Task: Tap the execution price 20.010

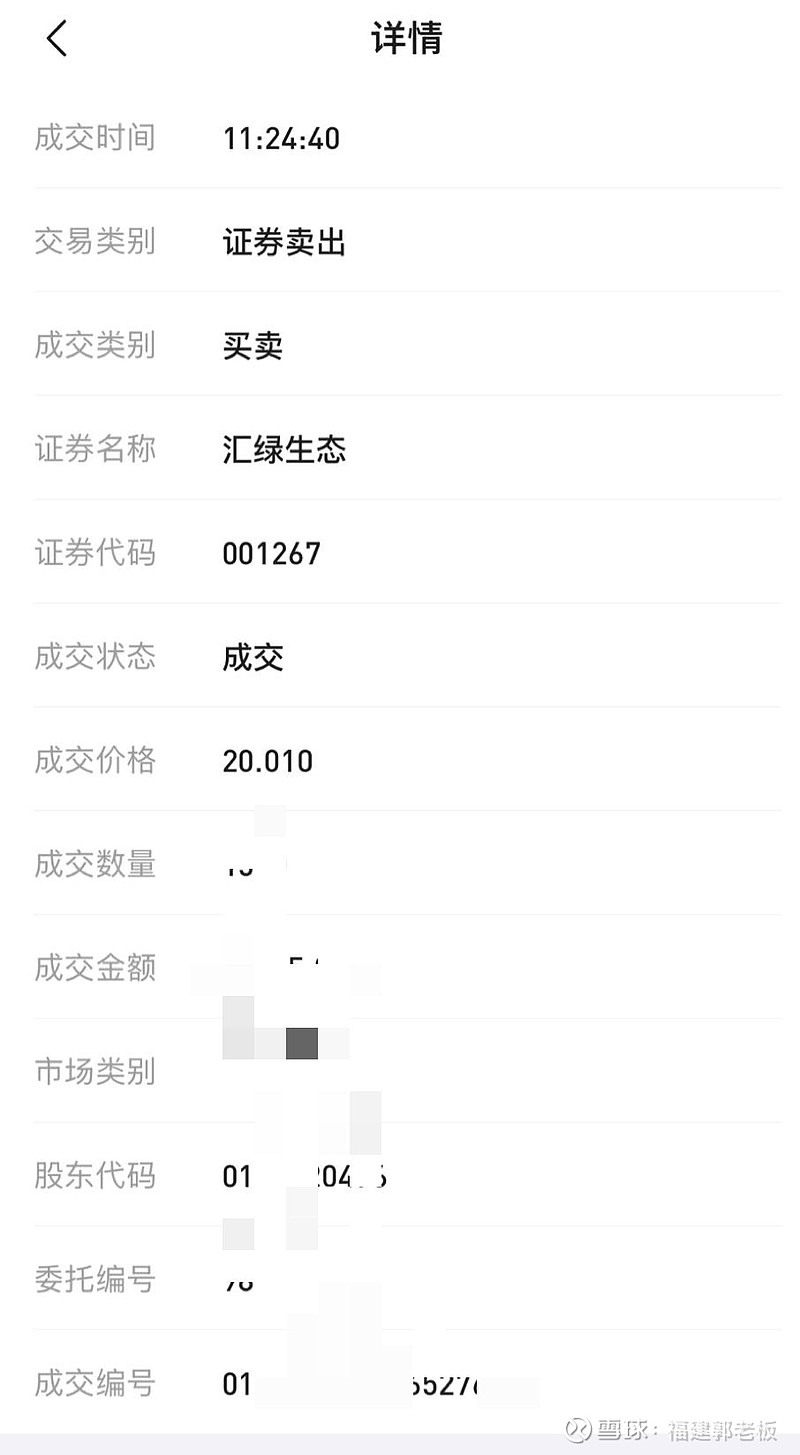Action: (266, 761)
